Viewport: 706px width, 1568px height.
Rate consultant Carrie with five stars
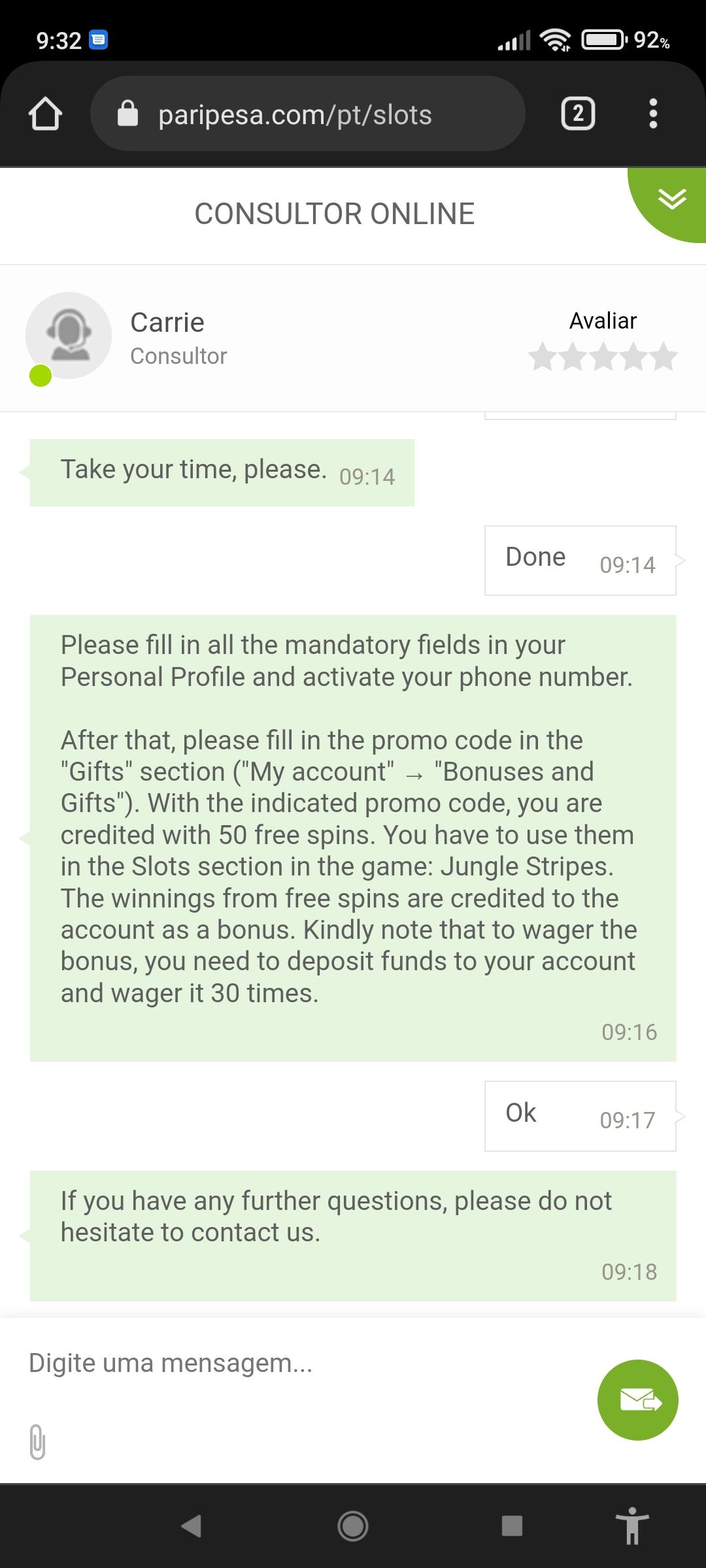664,357
